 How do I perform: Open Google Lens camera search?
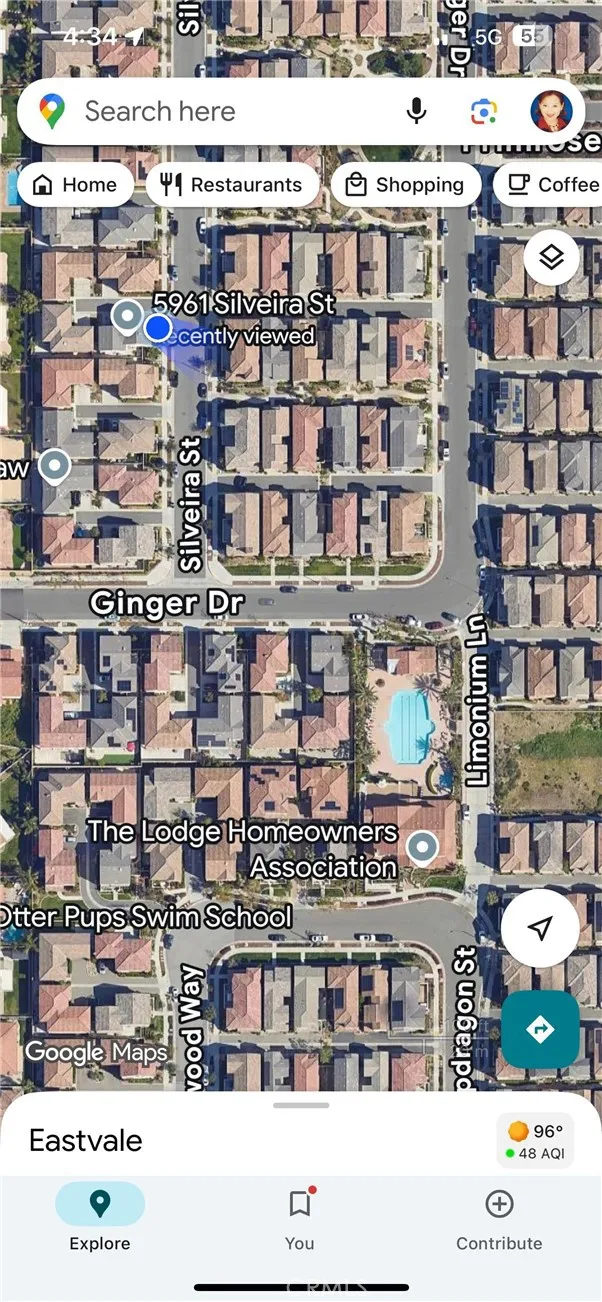tap(484, 111)
